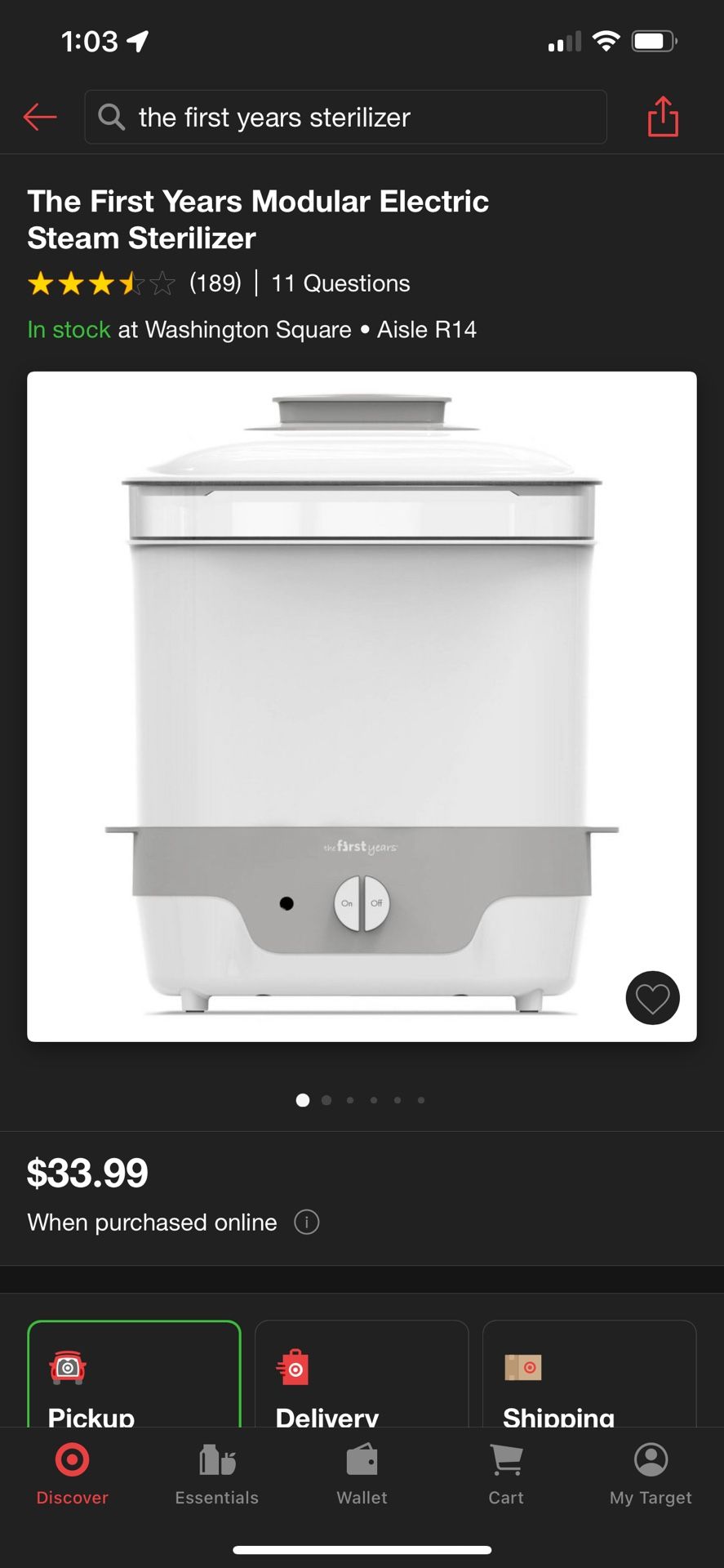Open the My Target tab

[651, 1474]
